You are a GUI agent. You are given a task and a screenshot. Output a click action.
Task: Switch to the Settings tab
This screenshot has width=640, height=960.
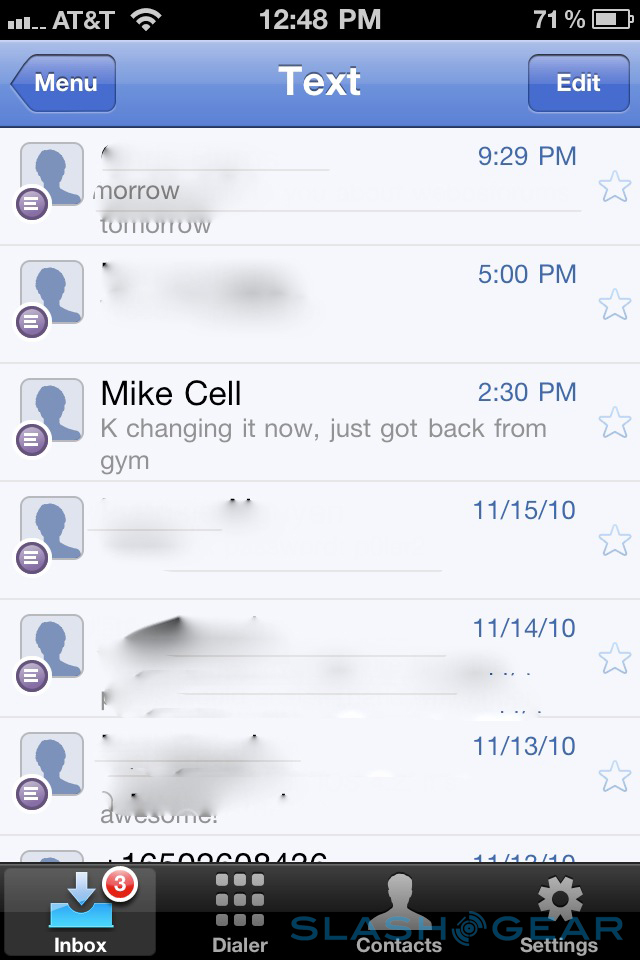[559, 913]
